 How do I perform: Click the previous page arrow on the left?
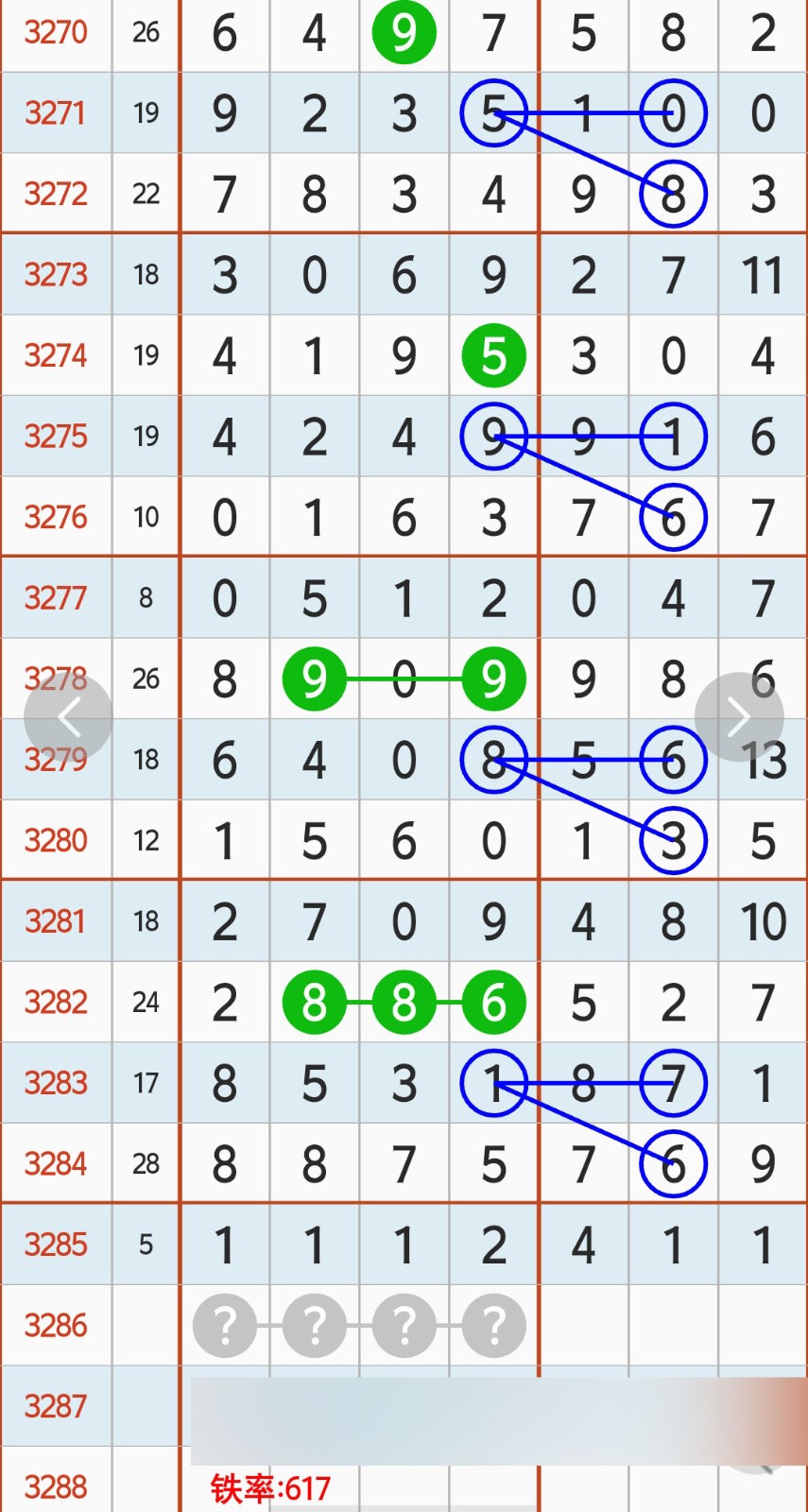(68, 716)
